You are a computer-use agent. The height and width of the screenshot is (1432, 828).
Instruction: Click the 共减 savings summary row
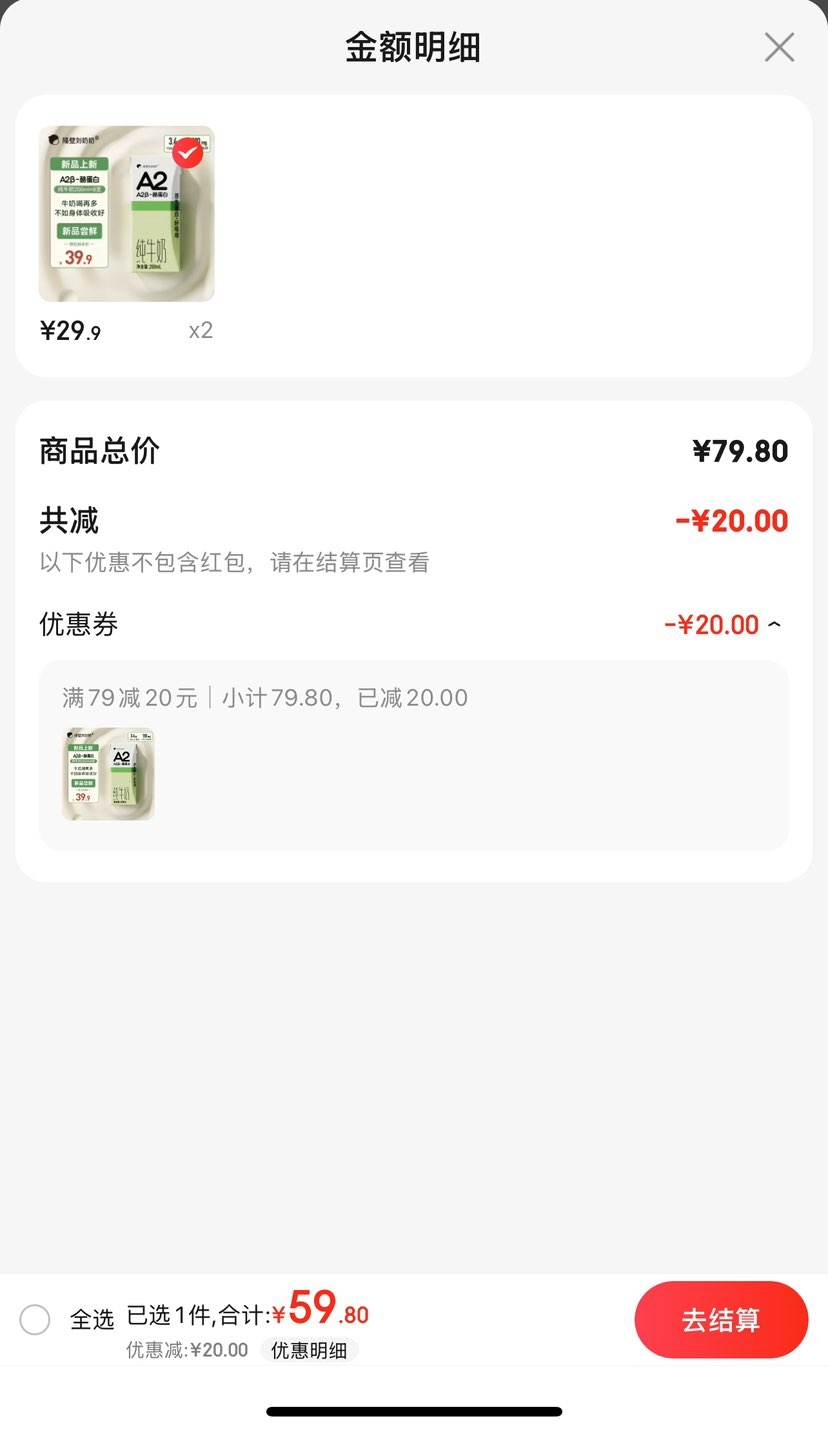point(68,521)
